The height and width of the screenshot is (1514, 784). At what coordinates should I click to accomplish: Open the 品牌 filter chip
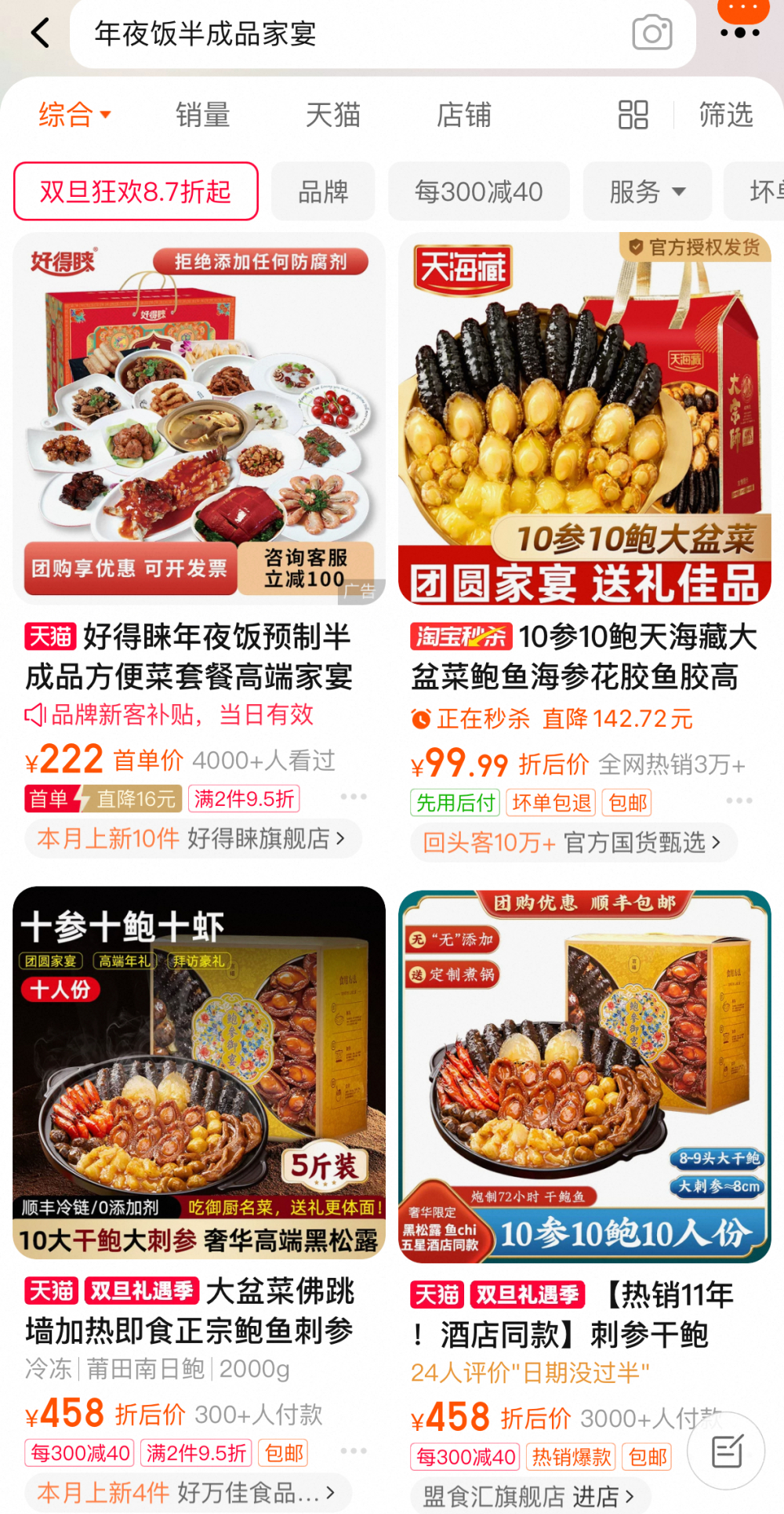click(x=323, y=191)
